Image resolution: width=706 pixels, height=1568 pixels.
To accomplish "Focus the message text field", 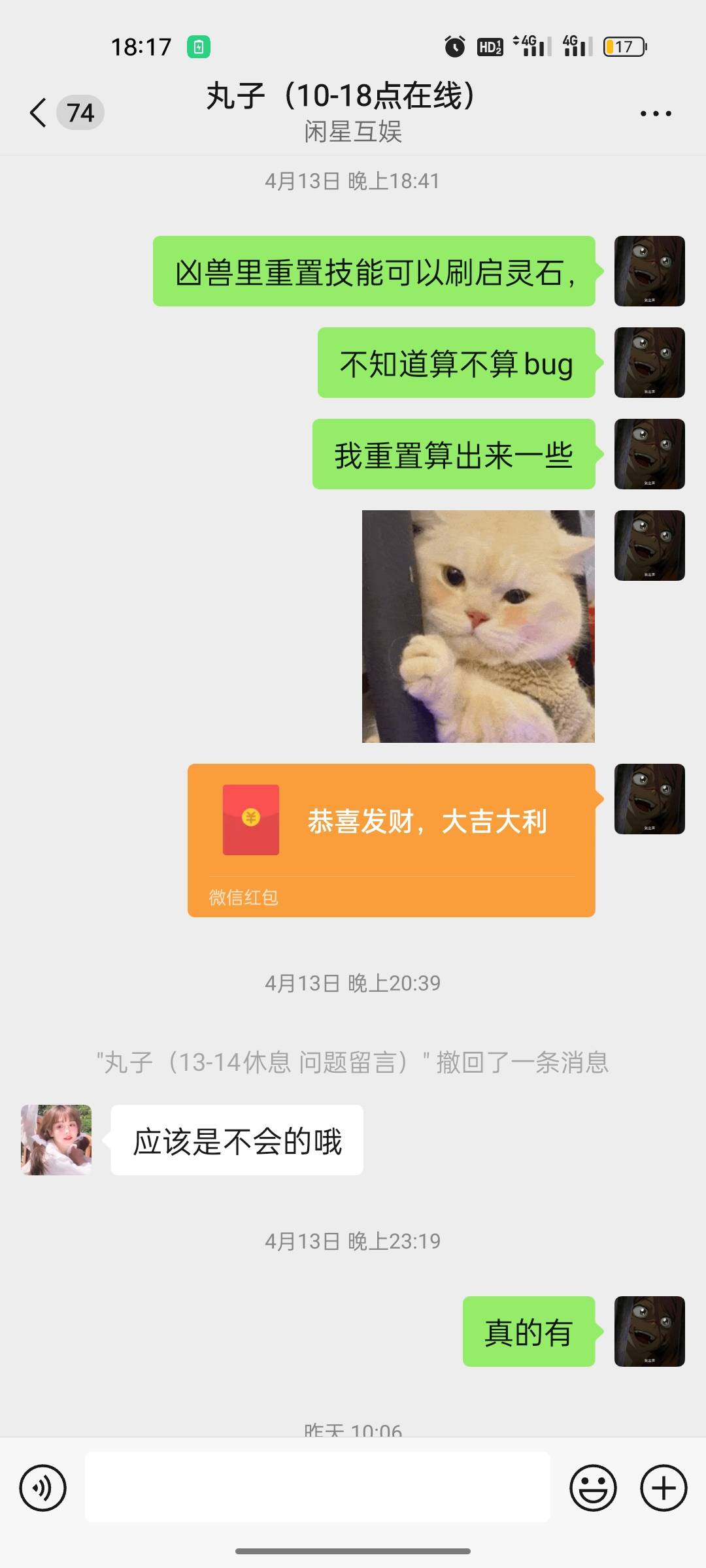I will pyautogui.click(x=317, y=1486).
